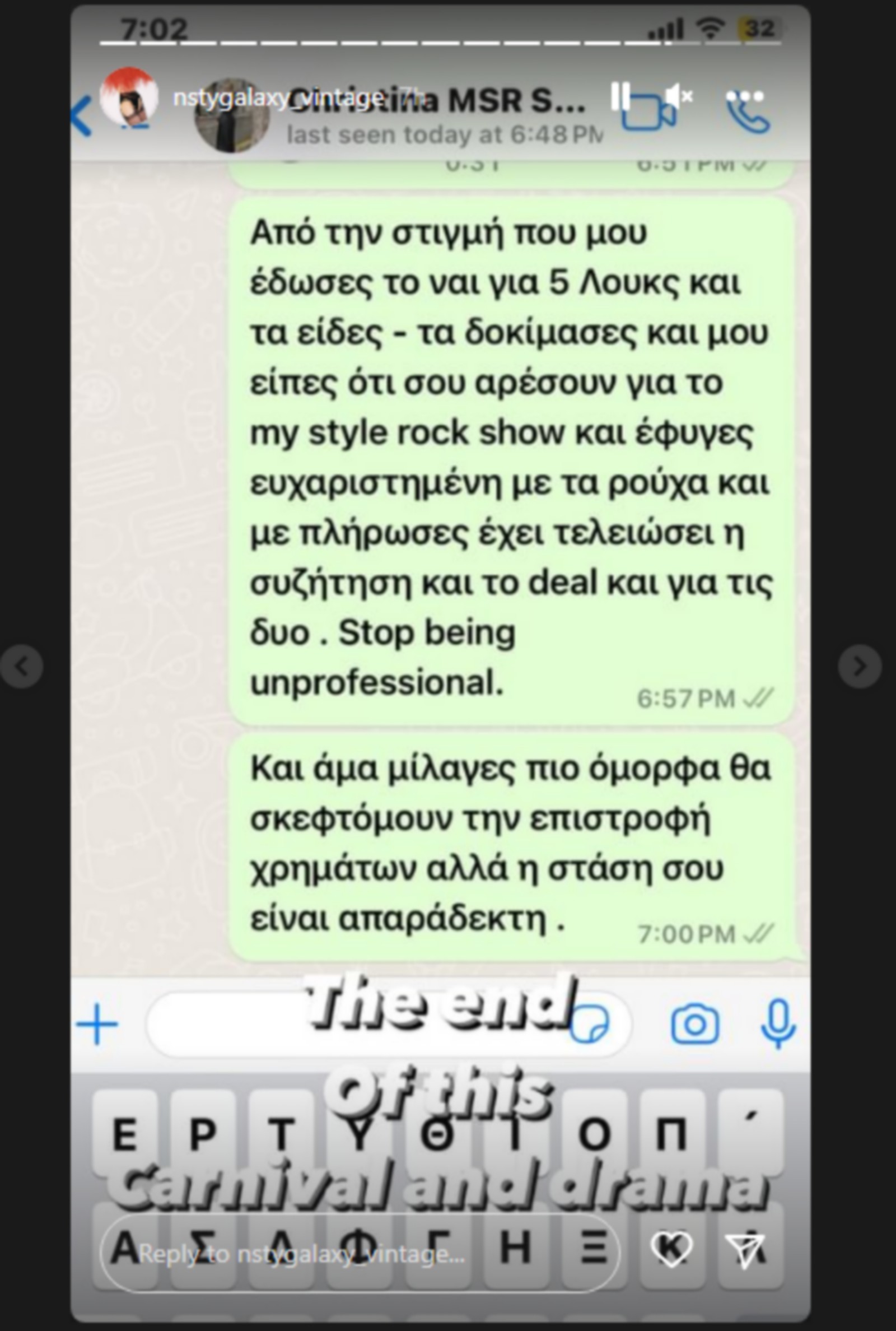Open nstygalaxy_vintage profile from the story header

278,97
